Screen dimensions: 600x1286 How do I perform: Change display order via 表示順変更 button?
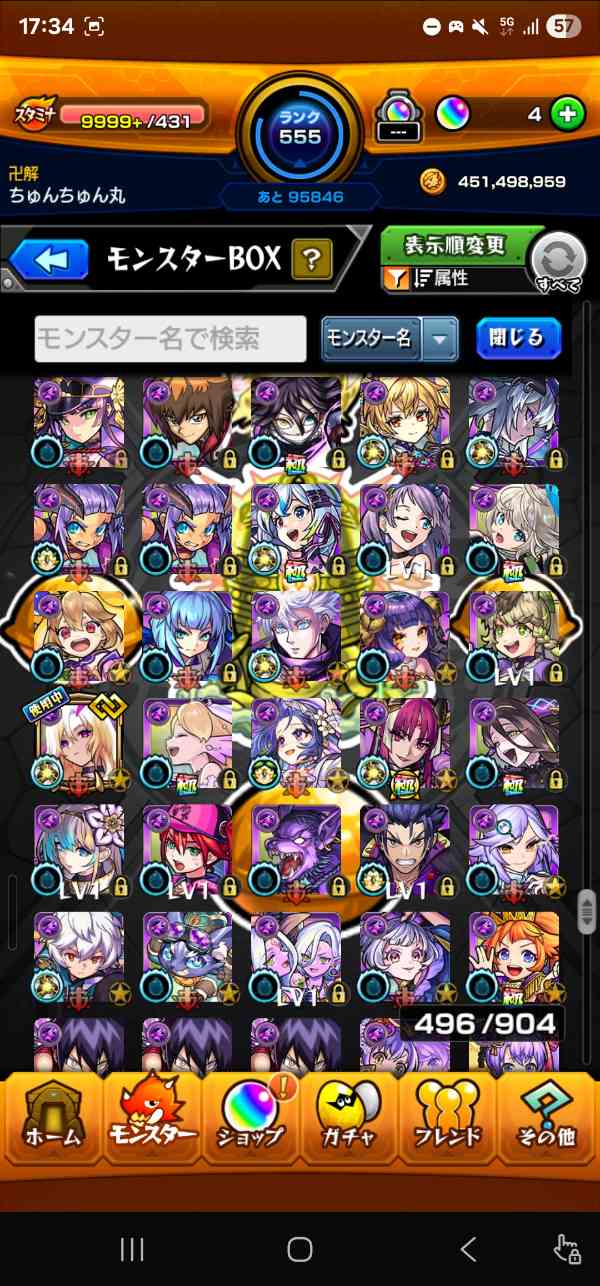coord(455,246)
